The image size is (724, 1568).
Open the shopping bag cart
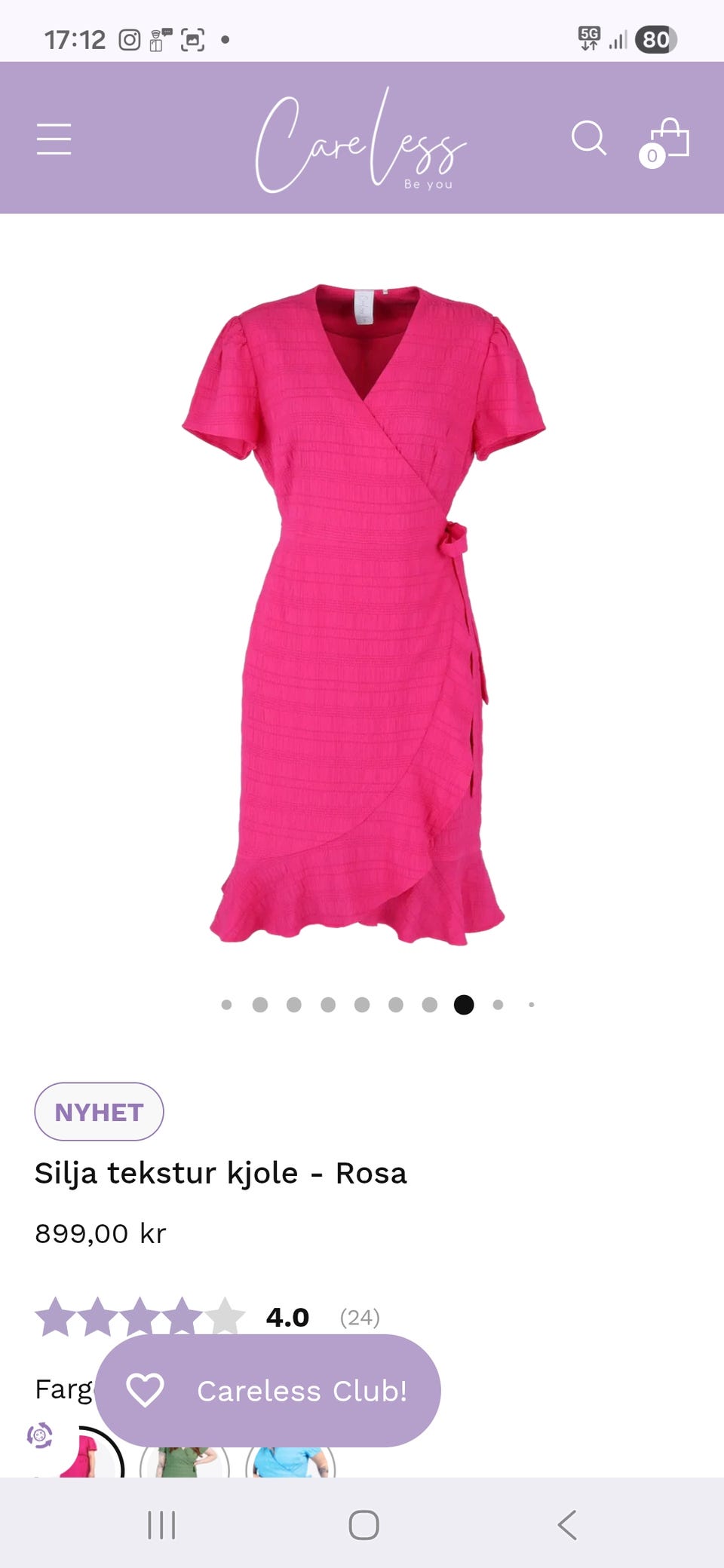pyautogui.click(x=665, y=142)
